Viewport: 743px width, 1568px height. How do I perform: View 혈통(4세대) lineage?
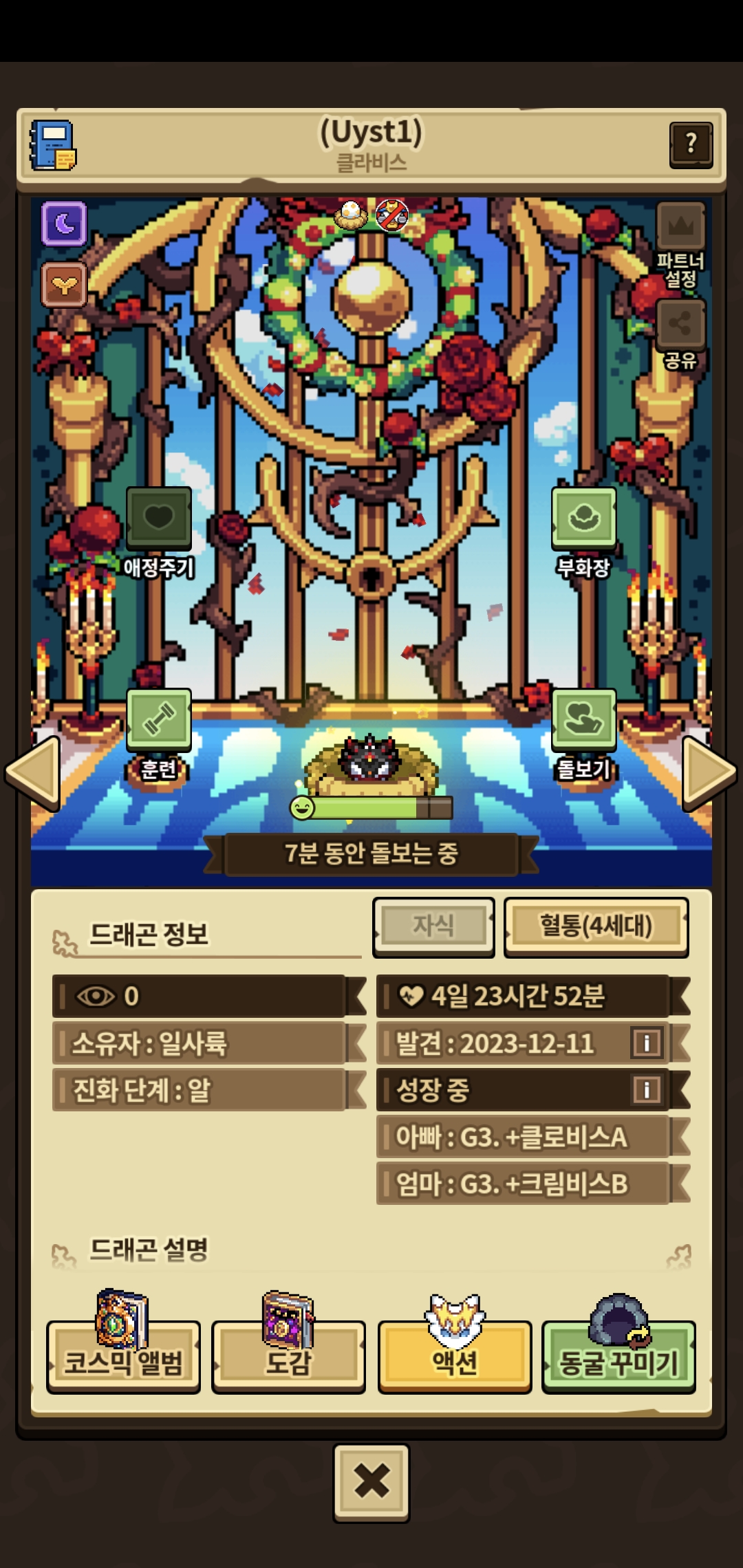[x=596, y=926]
